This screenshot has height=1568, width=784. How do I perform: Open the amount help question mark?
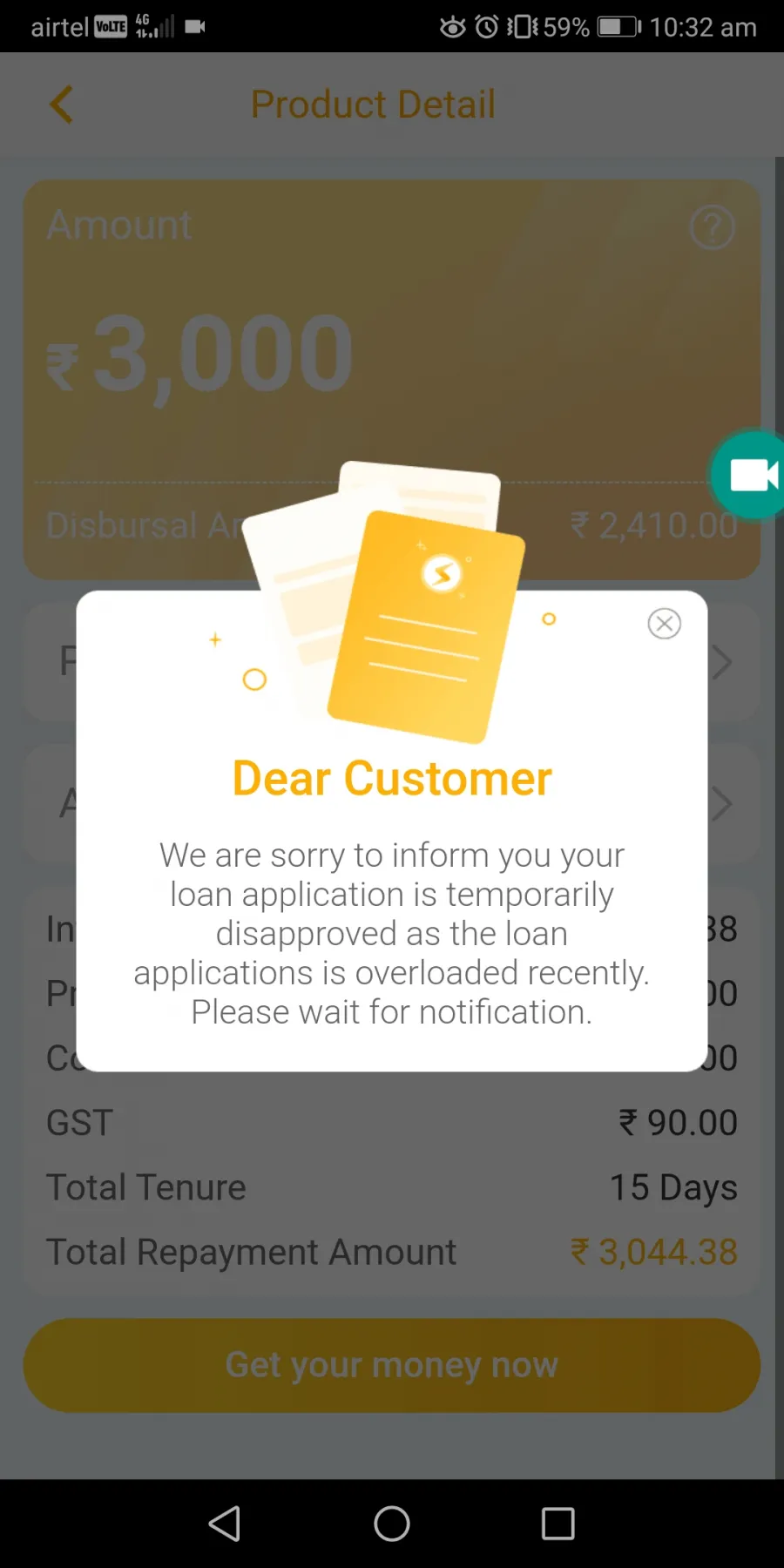[712, 228]
